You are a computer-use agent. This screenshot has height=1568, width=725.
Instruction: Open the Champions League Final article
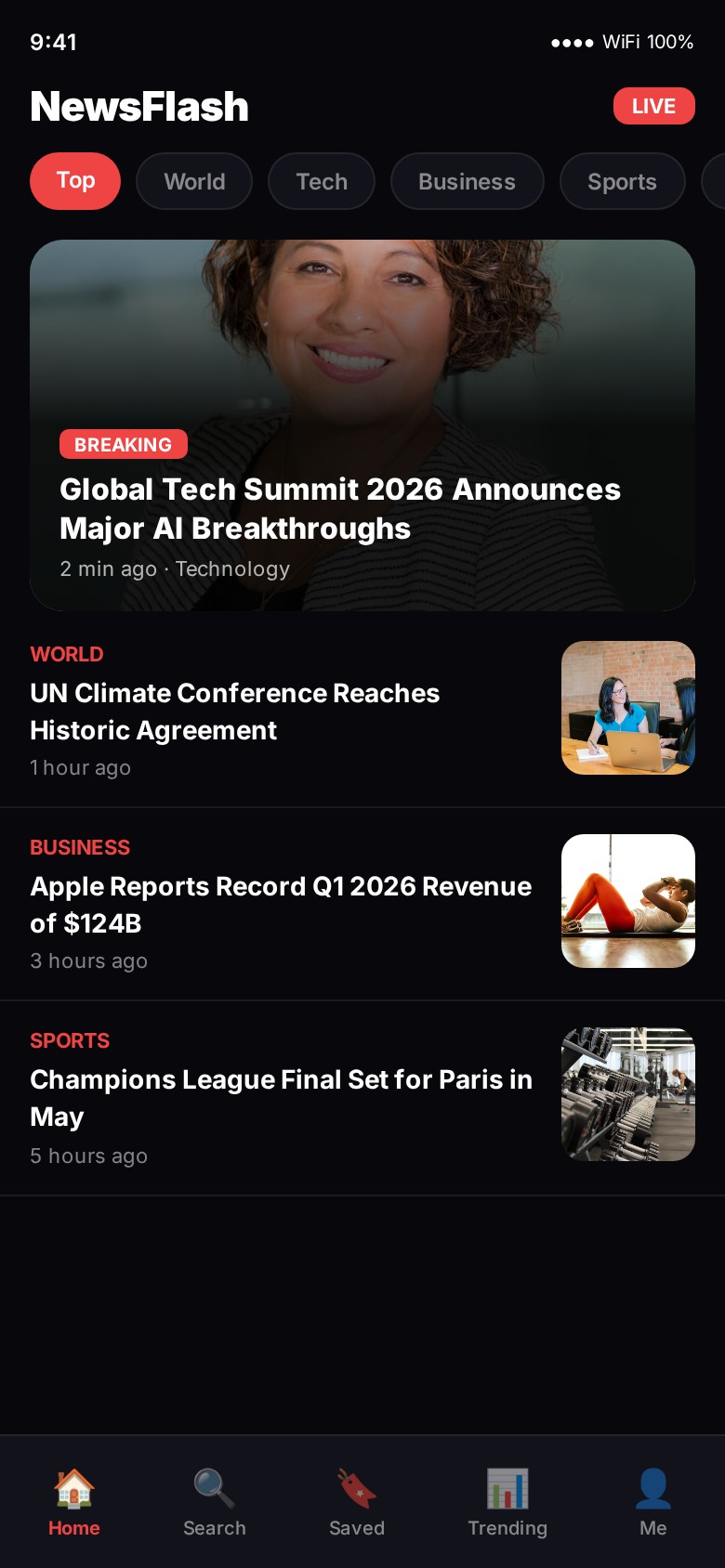pyautogui.click(x=281, y=1098)
